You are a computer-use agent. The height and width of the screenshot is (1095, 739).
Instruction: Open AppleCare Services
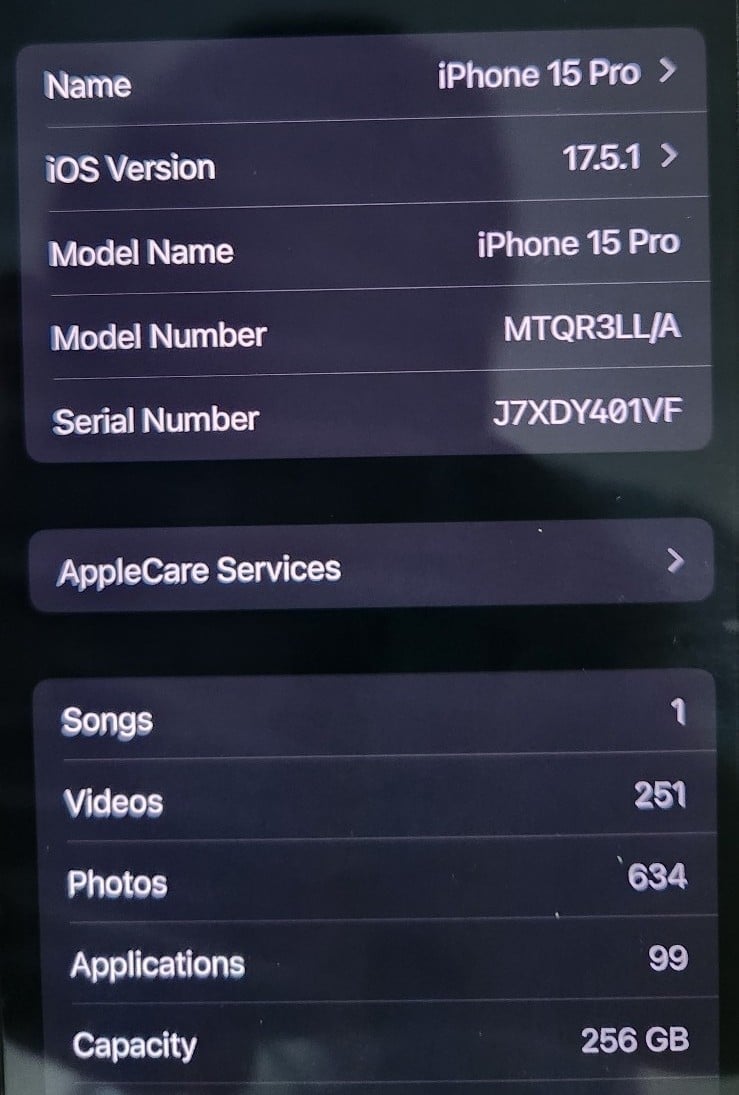tap(370, 567)
